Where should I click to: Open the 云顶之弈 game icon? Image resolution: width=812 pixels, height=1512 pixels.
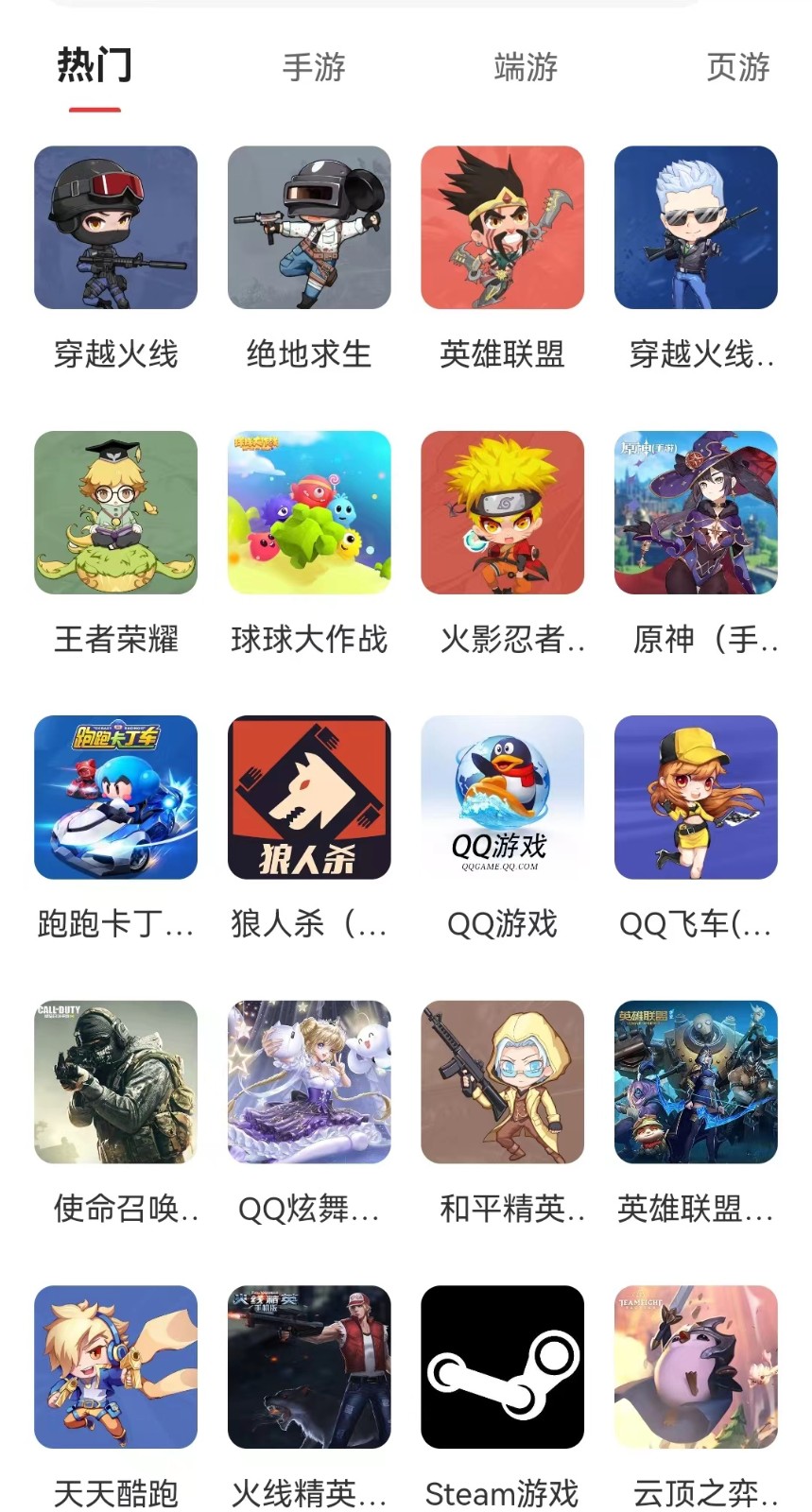click(696, 1368)
